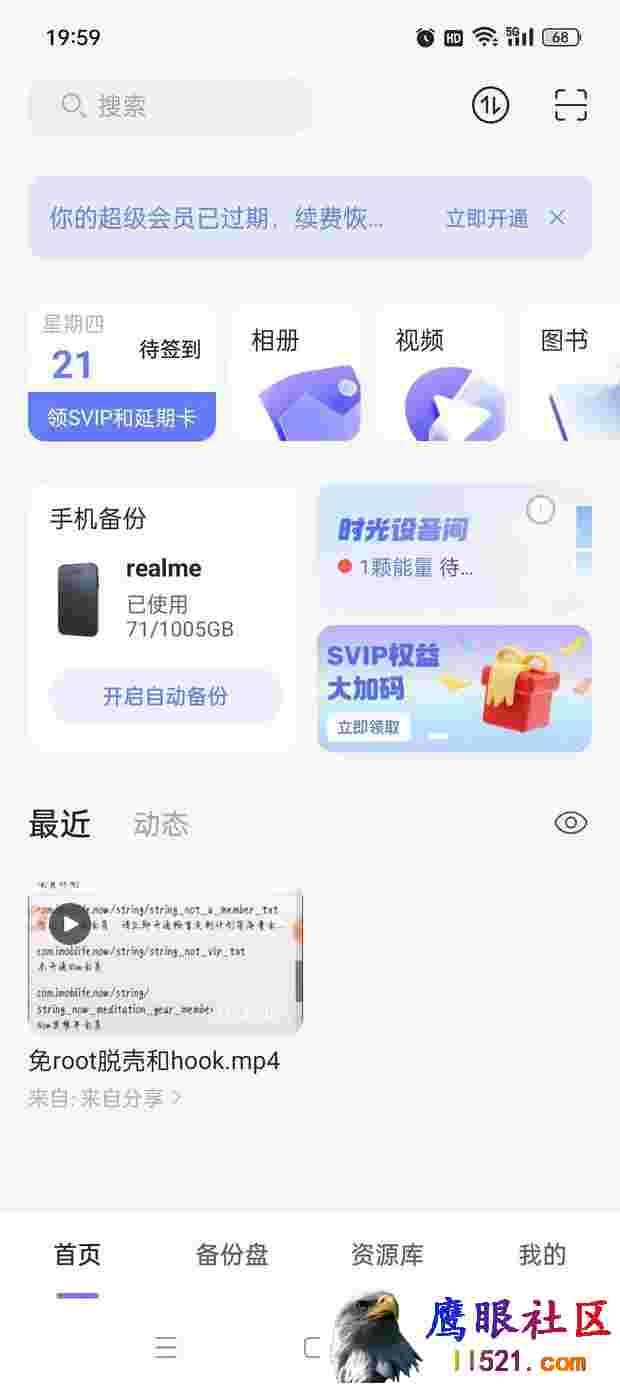Go to the 我的 tab

pyautogui.click(x=542, y=1255)
